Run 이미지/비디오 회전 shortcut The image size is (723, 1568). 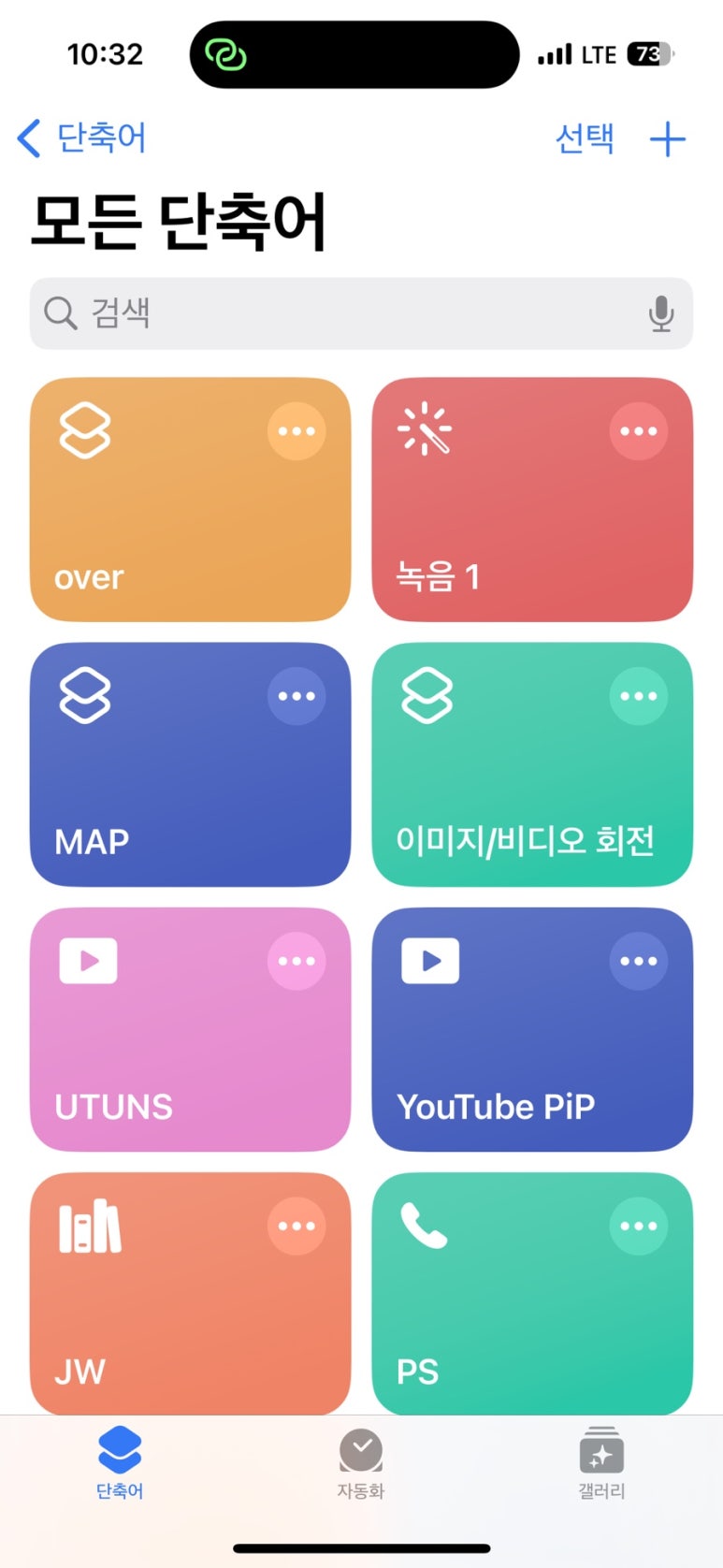(x=532, y=764)
